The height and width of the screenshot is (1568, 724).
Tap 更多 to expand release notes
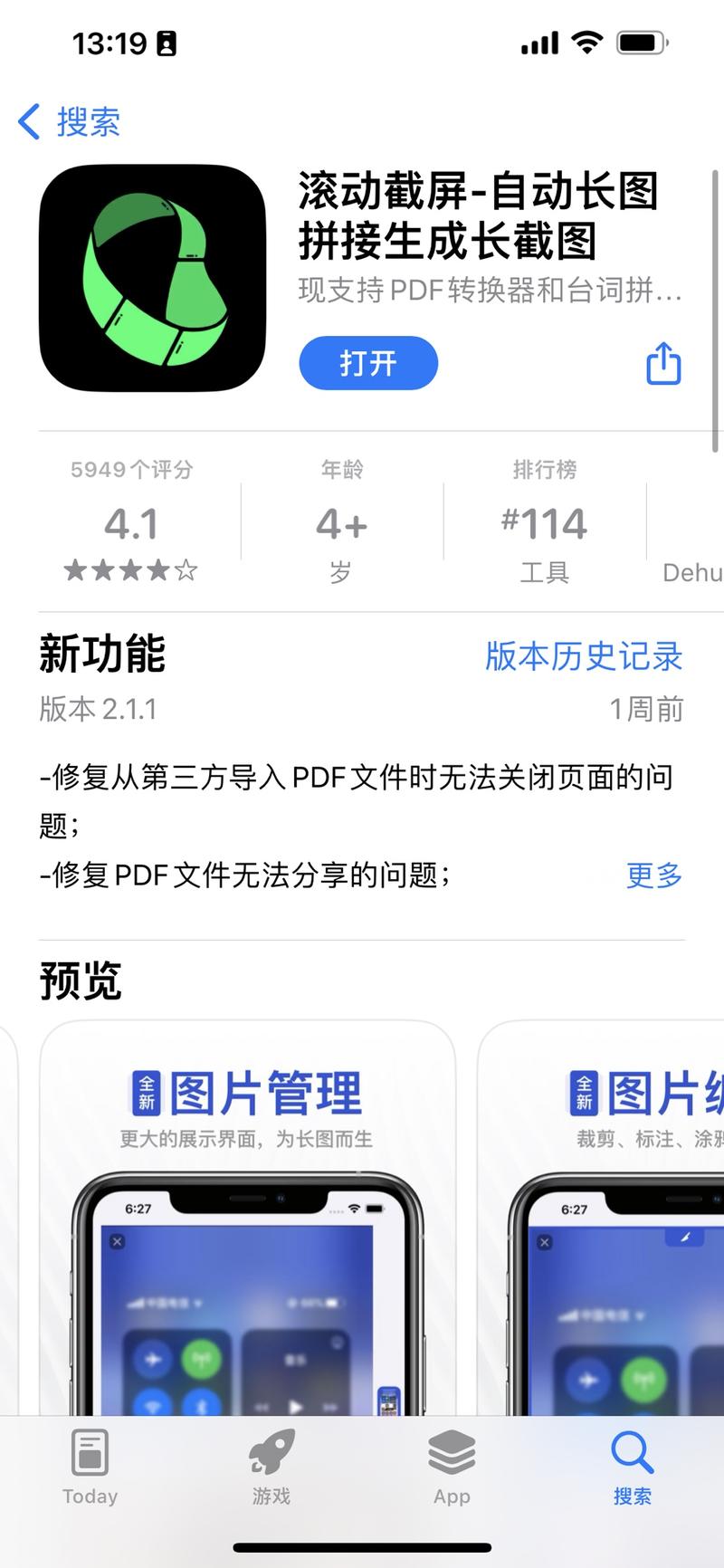click(653, 875)
